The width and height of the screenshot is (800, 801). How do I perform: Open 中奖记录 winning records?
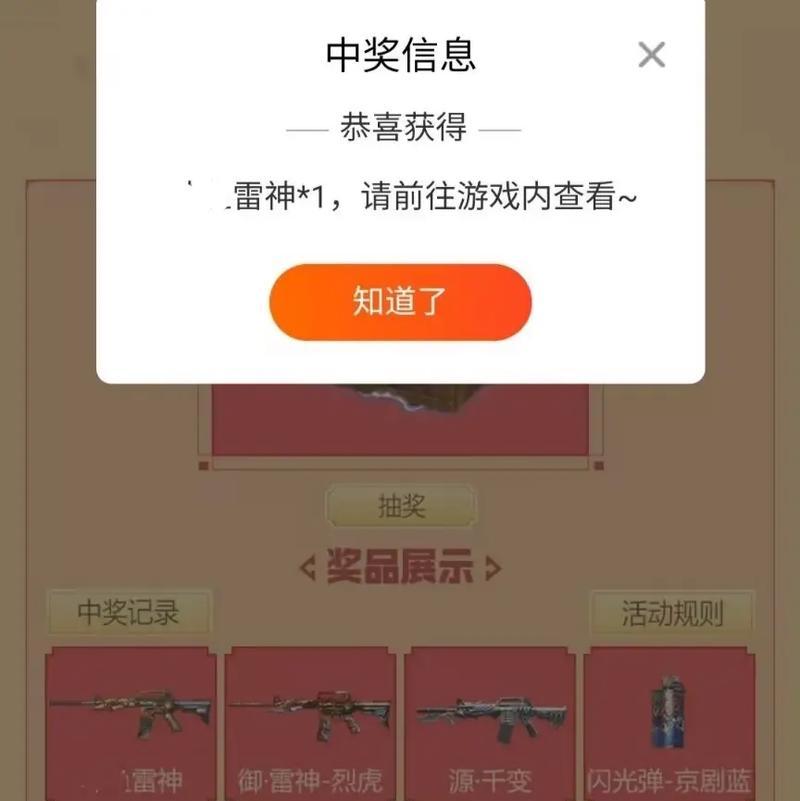tap(129, 612)
